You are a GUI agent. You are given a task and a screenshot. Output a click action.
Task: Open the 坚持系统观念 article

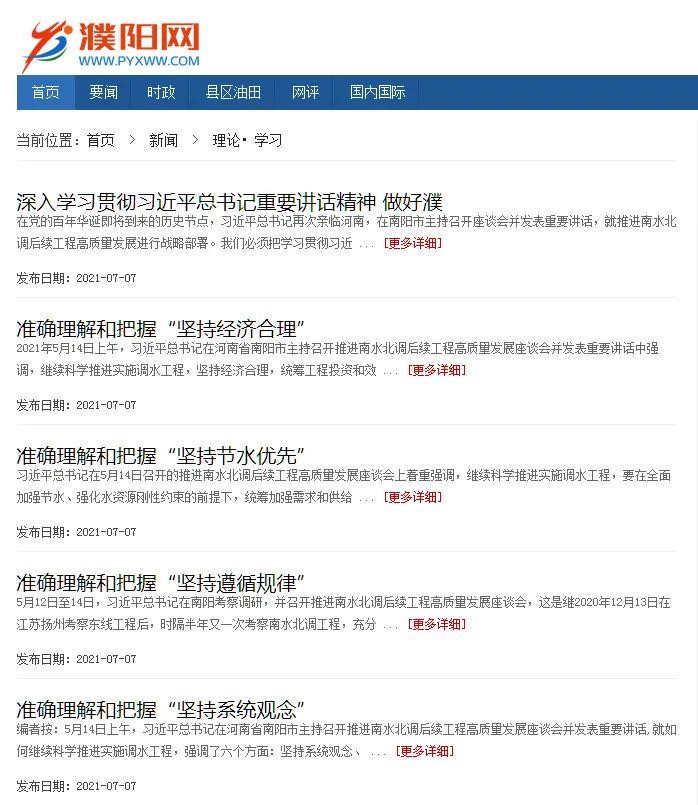(x=161, y=709)
